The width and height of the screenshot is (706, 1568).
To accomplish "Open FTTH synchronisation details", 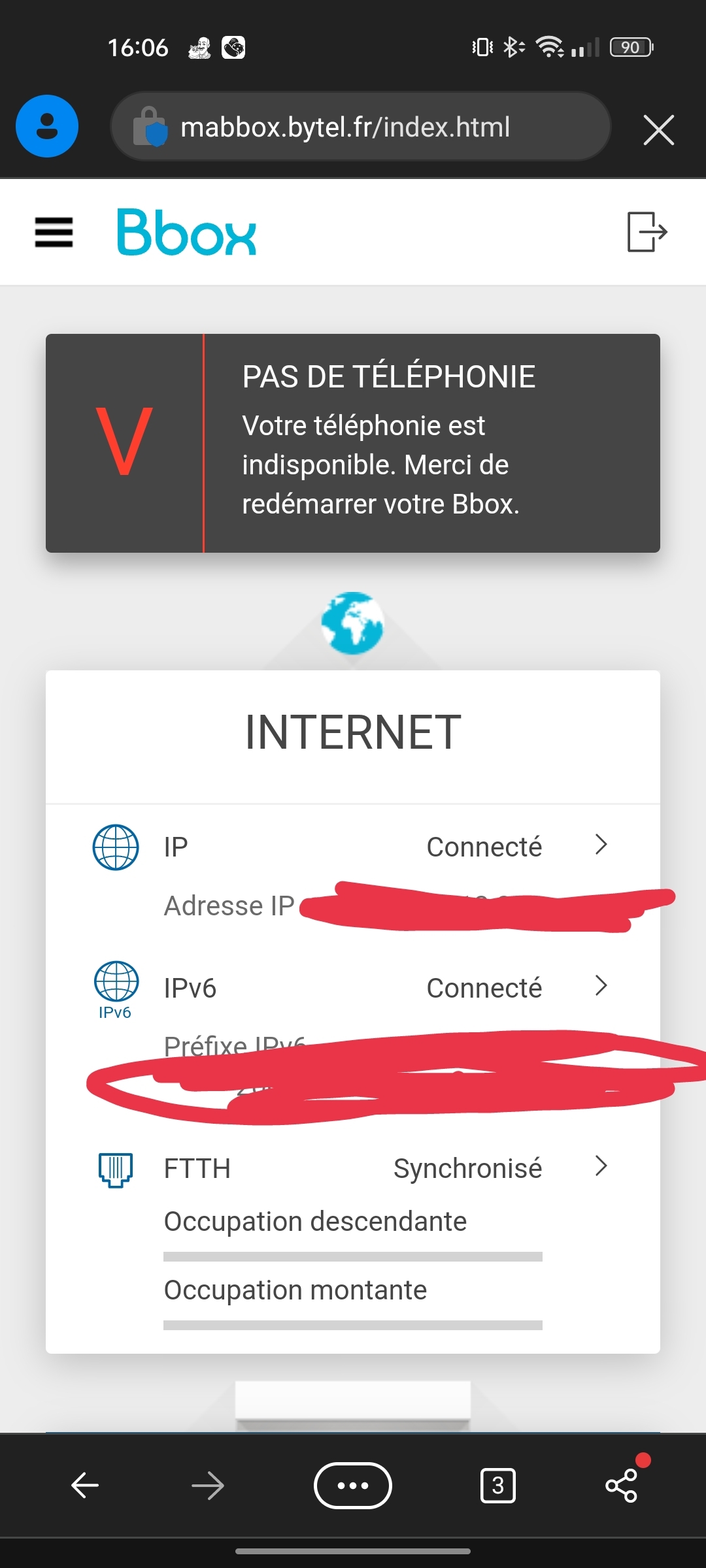I will [601, 1166].
